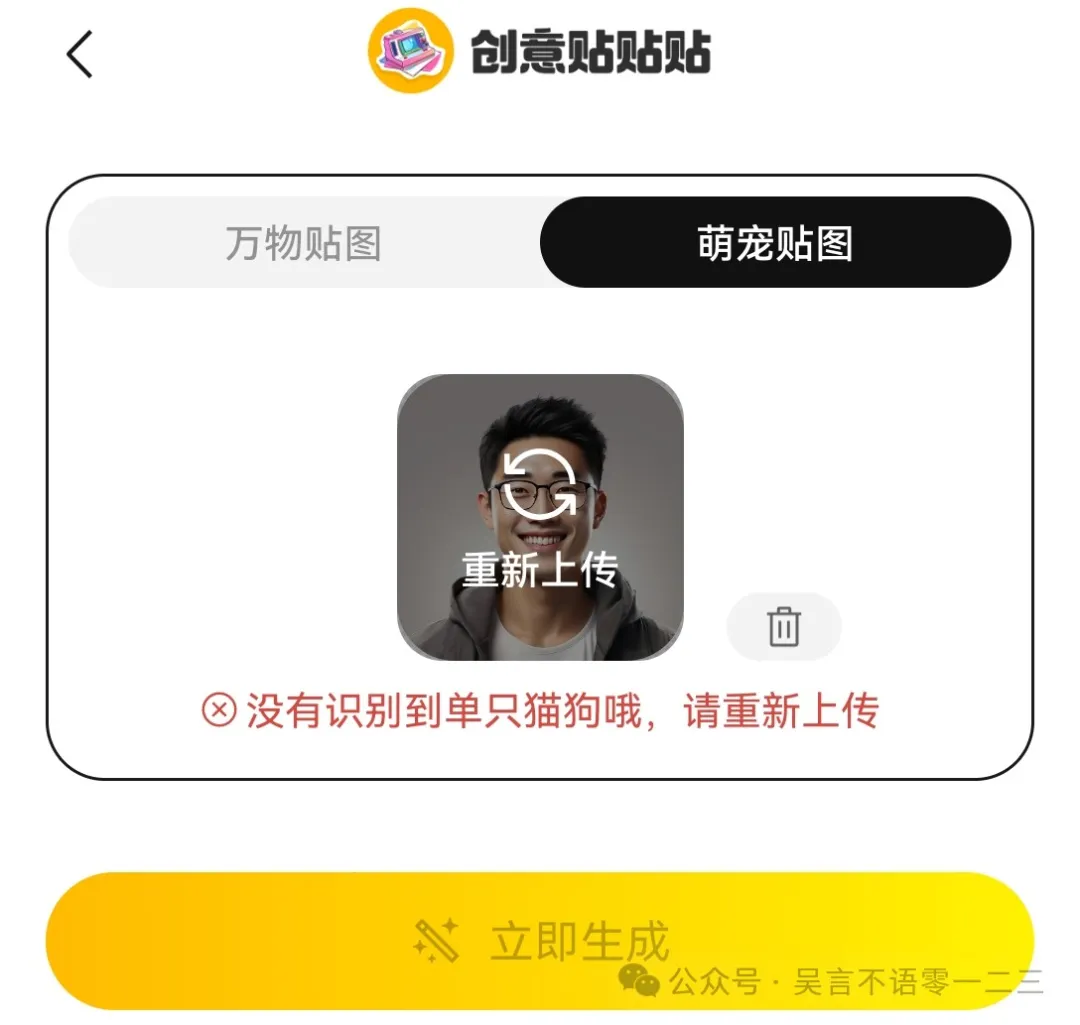
Task: Switch to the 万物贴图 tab
Action: point(303,243)
